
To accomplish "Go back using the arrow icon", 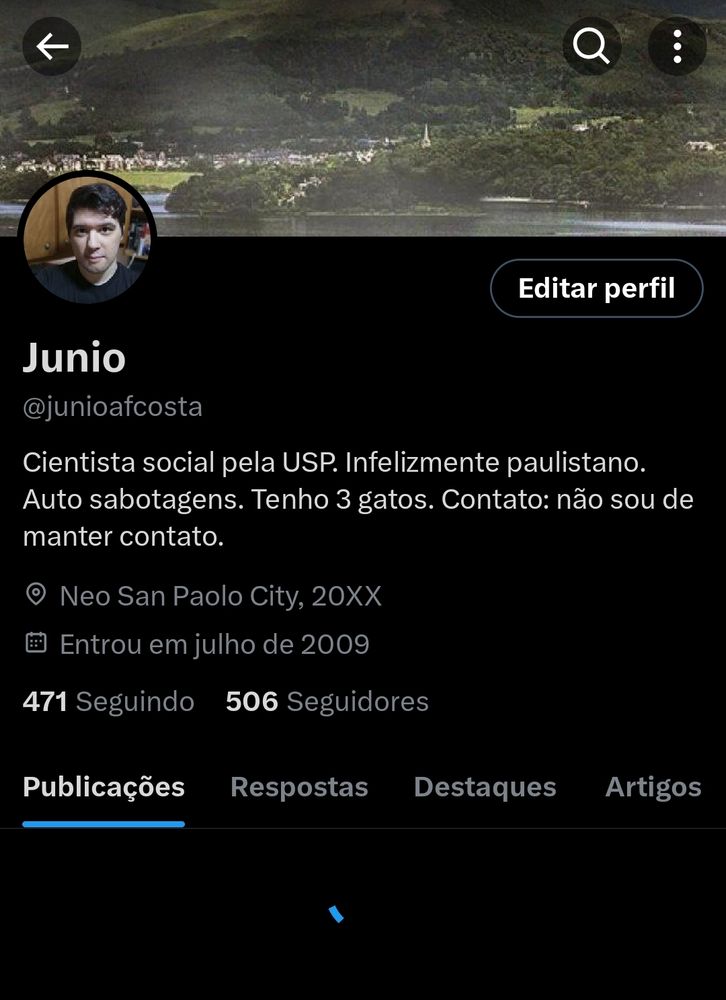I will point(51,46).
